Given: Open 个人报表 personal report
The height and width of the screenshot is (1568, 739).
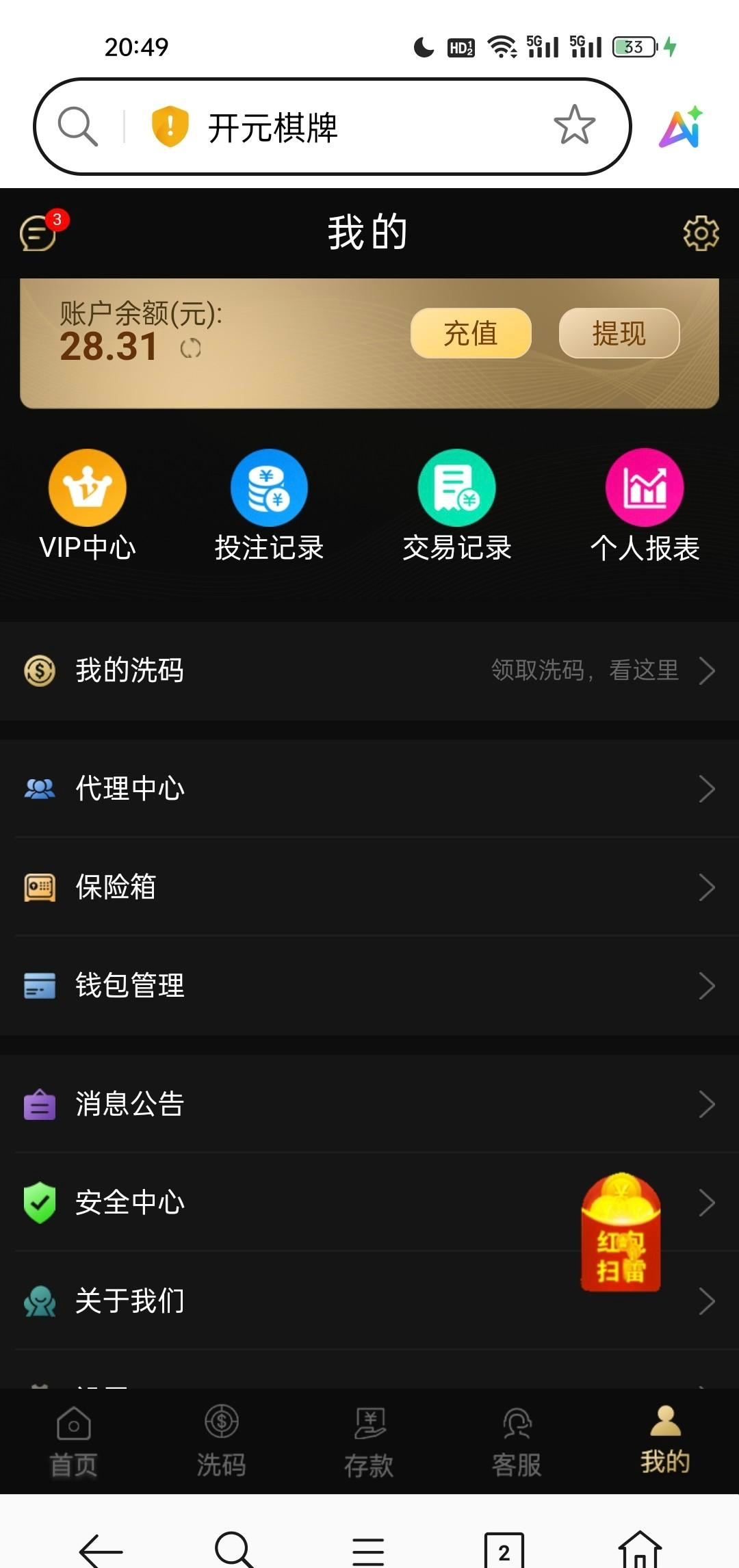Looking at the screenshot, I should (x=645, y=506).
